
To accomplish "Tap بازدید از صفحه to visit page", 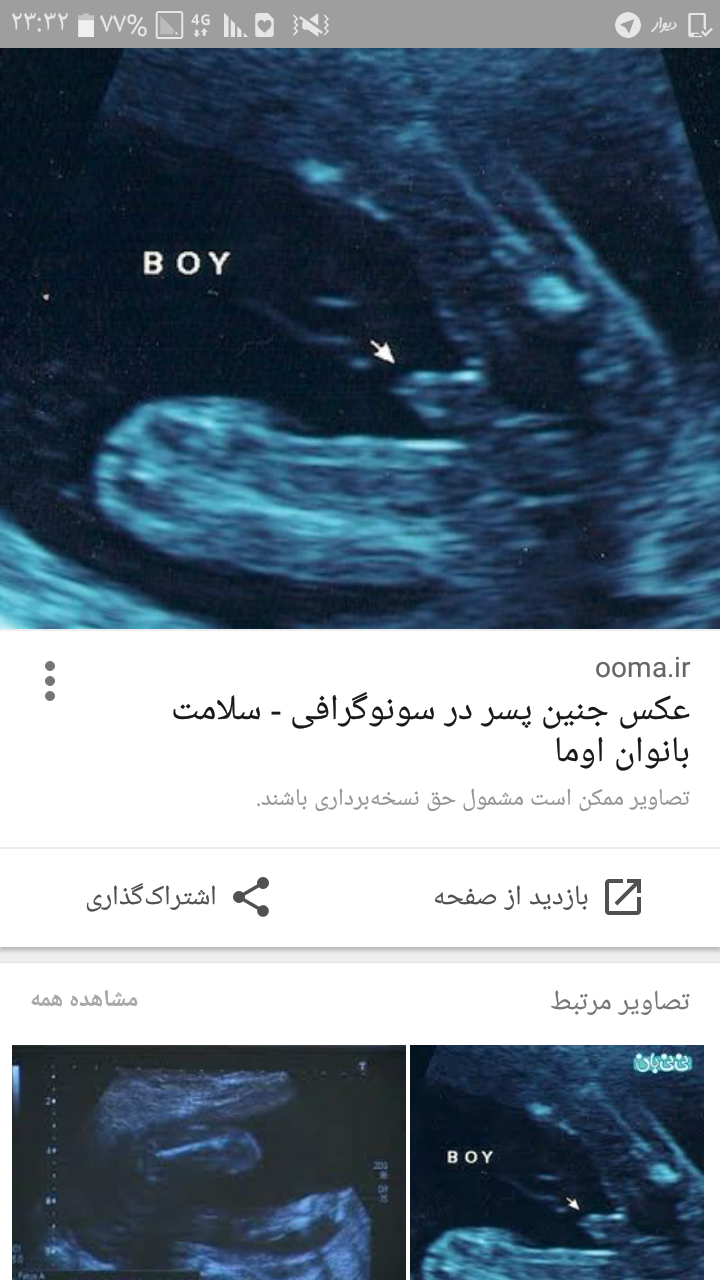I will tap(538, 897).
